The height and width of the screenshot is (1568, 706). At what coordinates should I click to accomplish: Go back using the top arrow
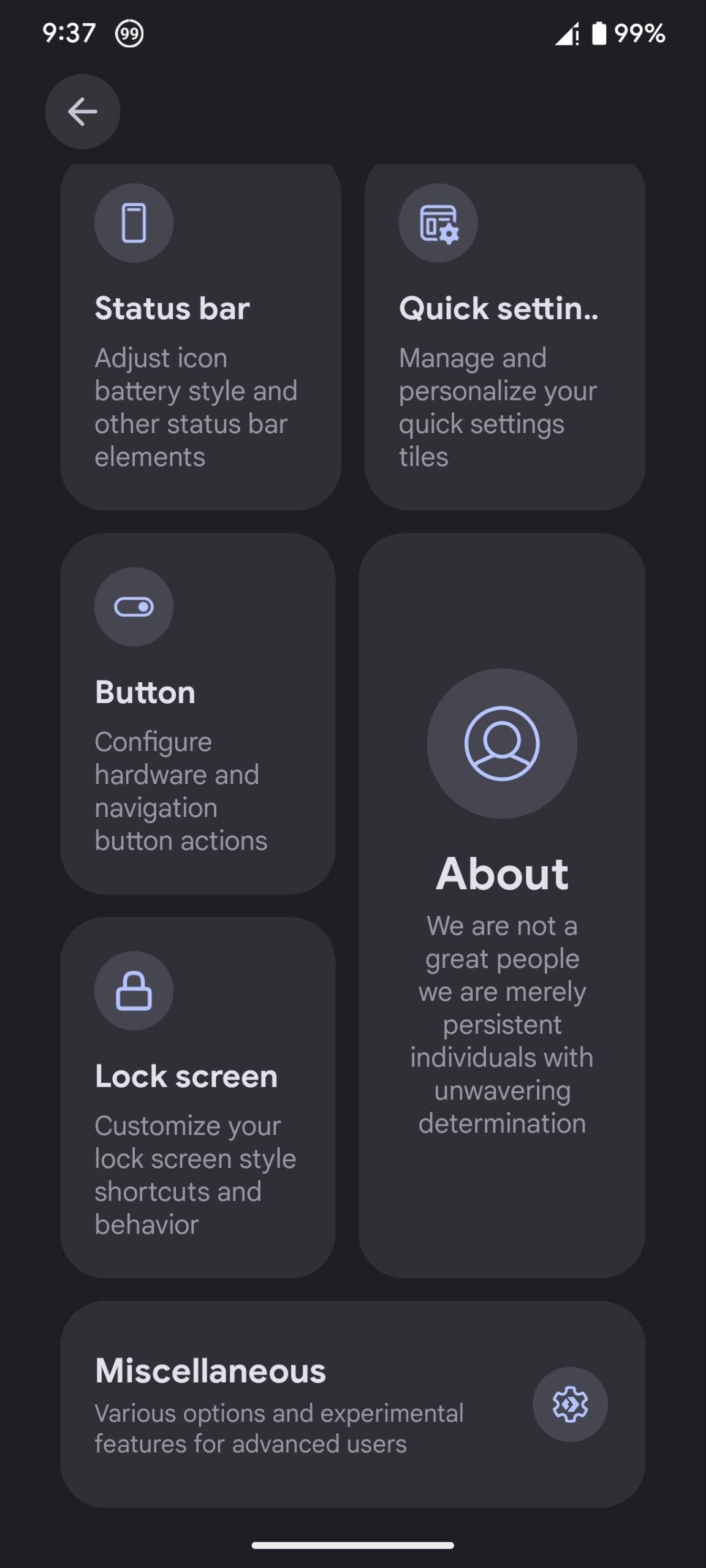pyautogui.click(x=83, y=111)
